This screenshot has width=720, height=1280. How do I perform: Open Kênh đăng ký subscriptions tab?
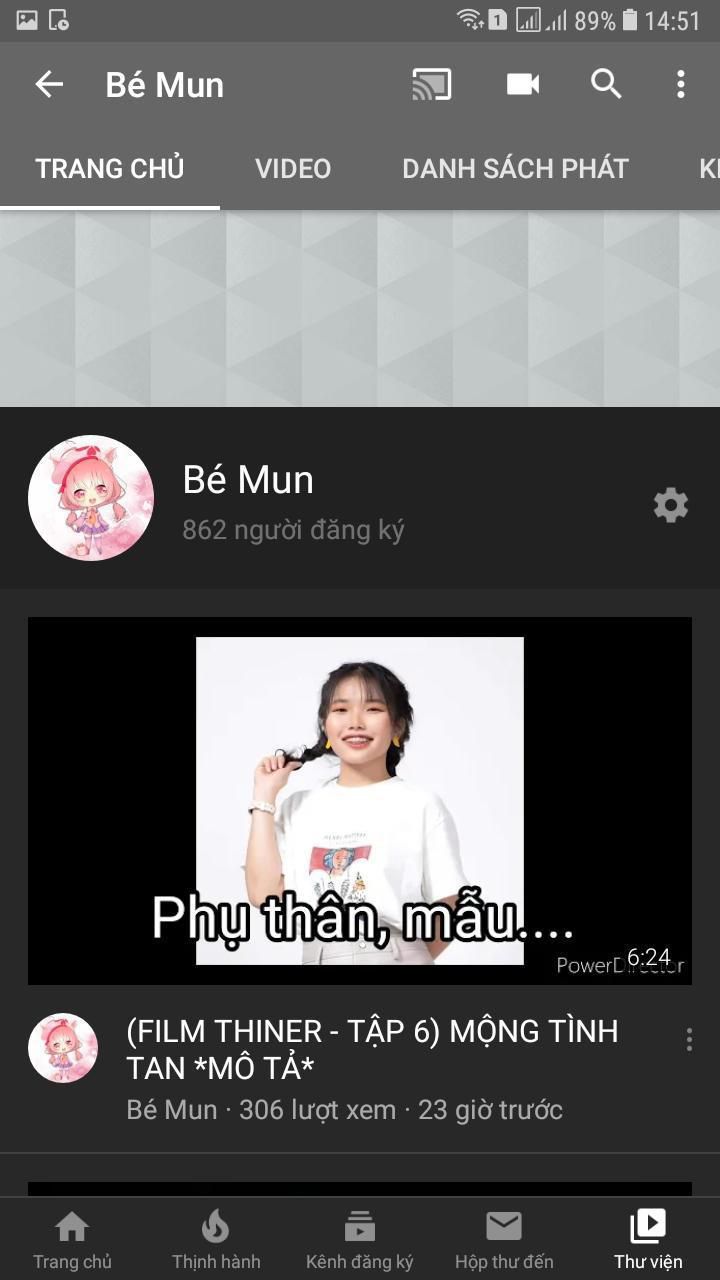coord(360,1238)
